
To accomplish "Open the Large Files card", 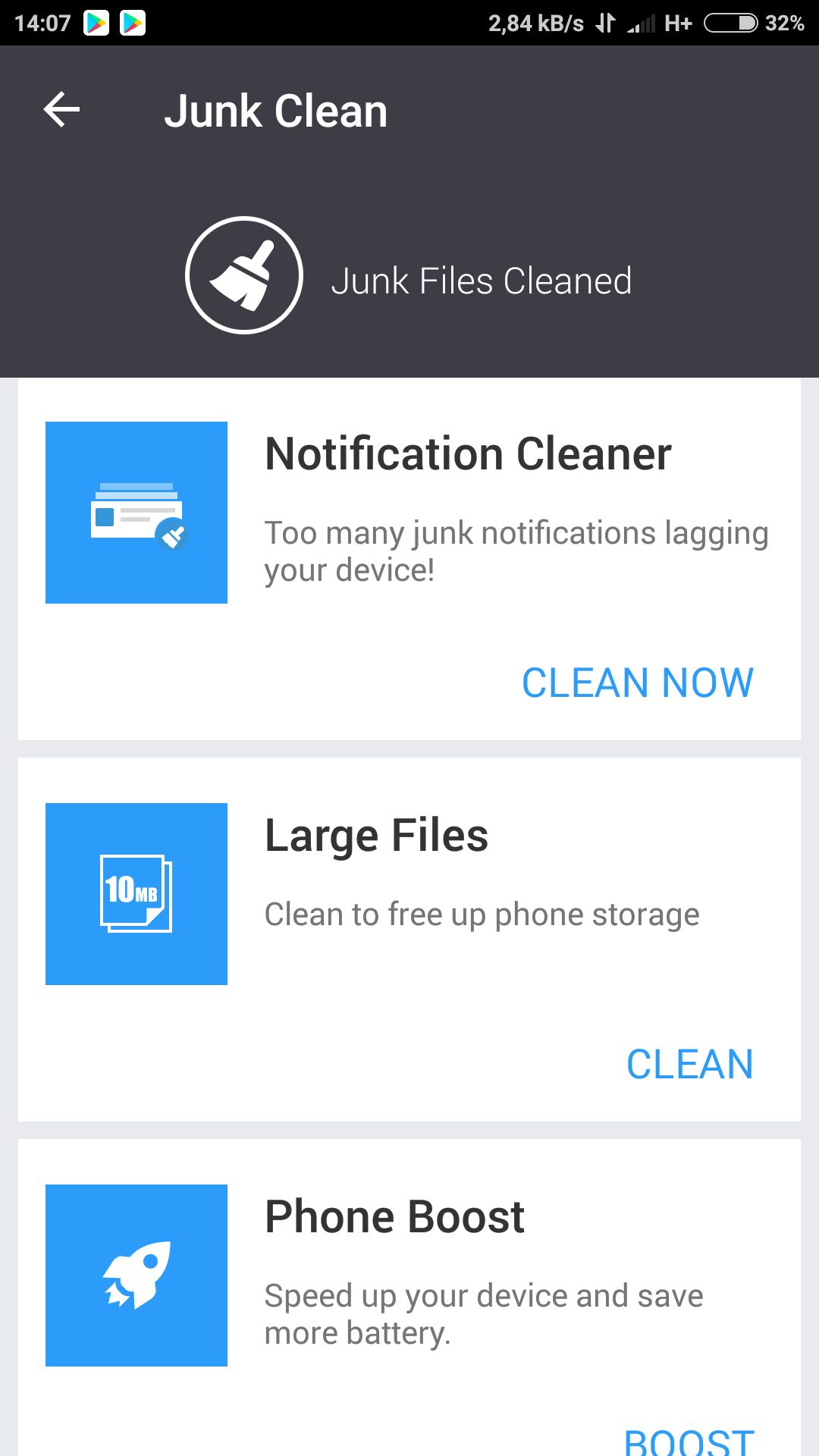I will [x=409, y=940].
